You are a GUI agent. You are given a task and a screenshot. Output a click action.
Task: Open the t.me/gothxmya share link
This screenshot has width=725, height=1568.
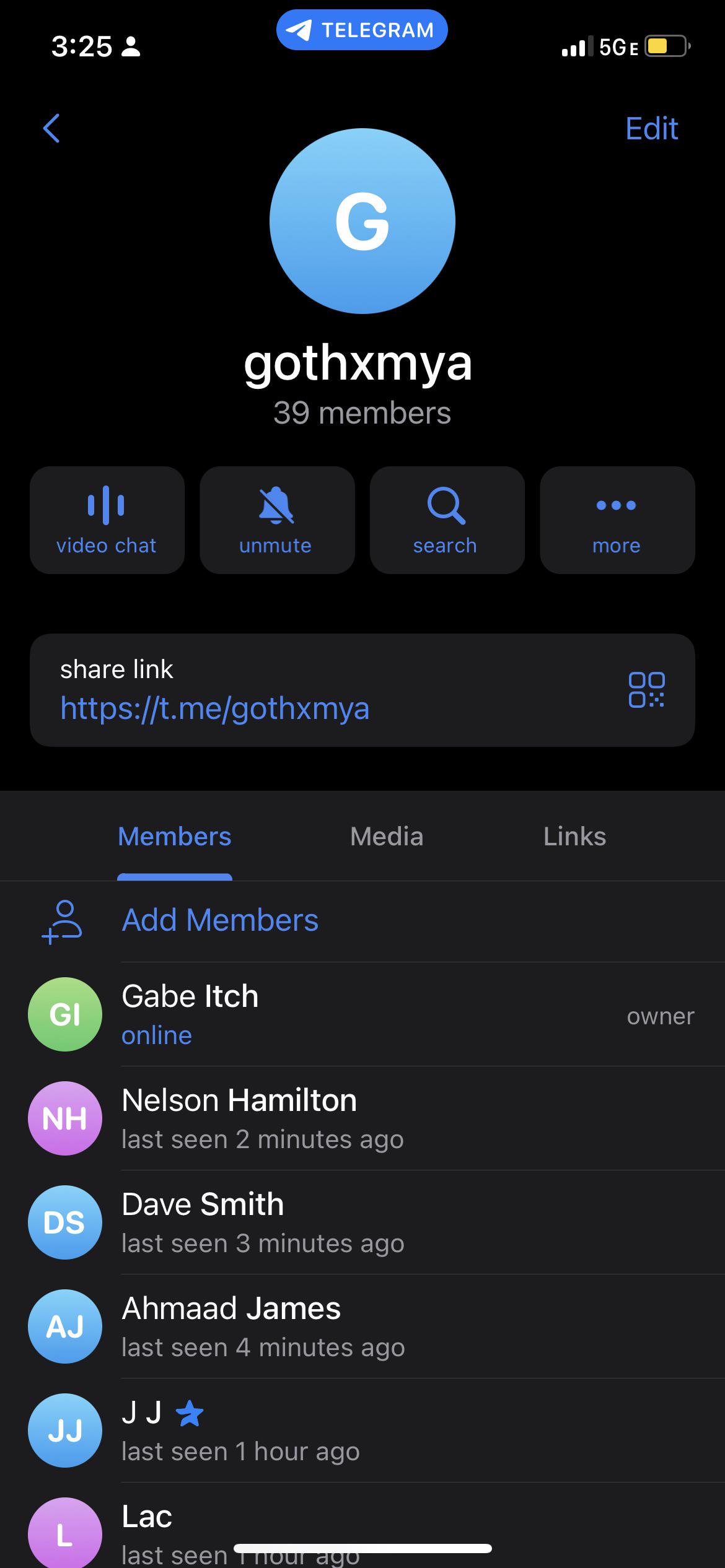(214, 708)
